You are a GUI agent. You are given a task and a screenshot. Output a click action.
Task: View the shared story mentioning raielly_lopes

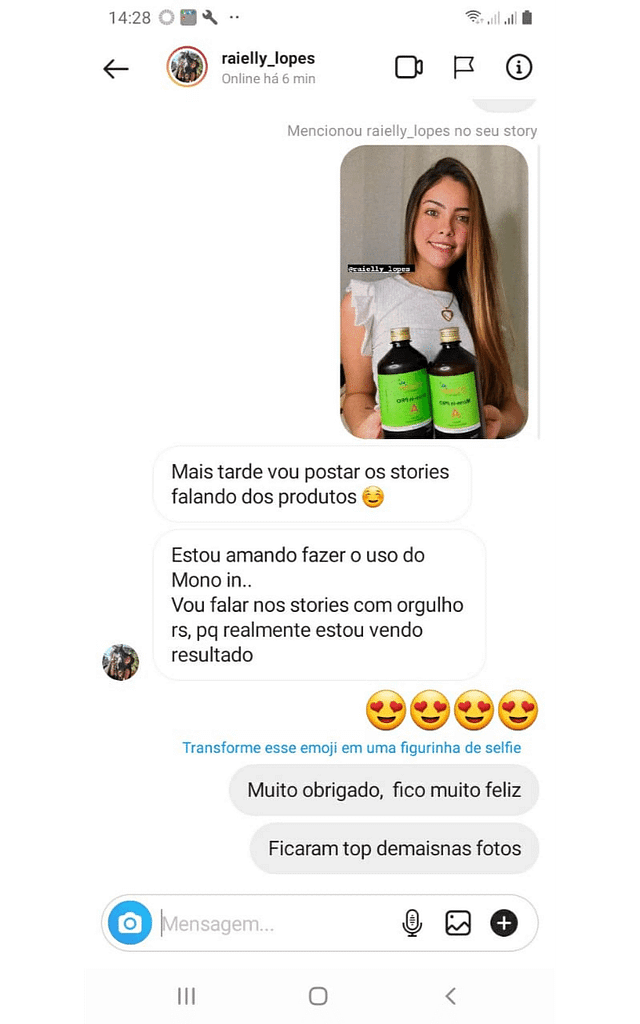(x=434, y=292)
